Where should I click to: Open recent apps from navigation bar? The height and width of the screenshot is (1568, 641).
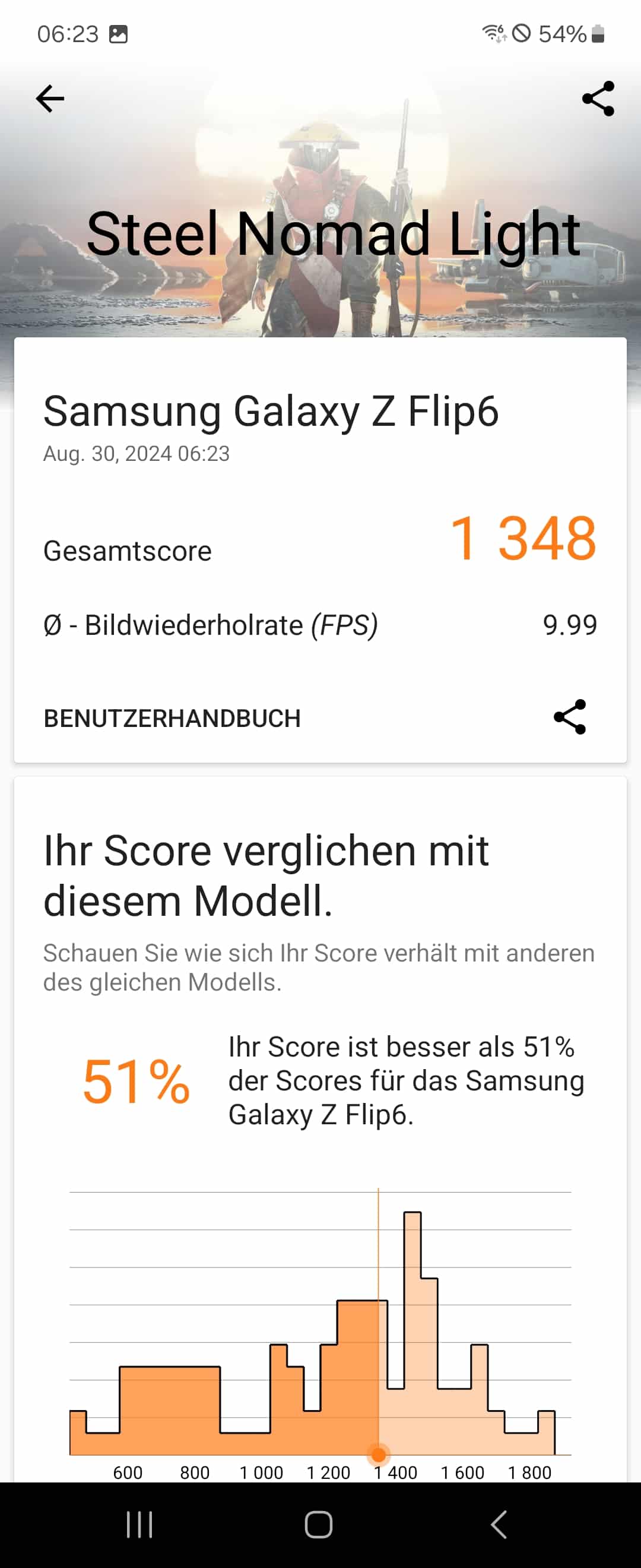[x=139, y=1525]
